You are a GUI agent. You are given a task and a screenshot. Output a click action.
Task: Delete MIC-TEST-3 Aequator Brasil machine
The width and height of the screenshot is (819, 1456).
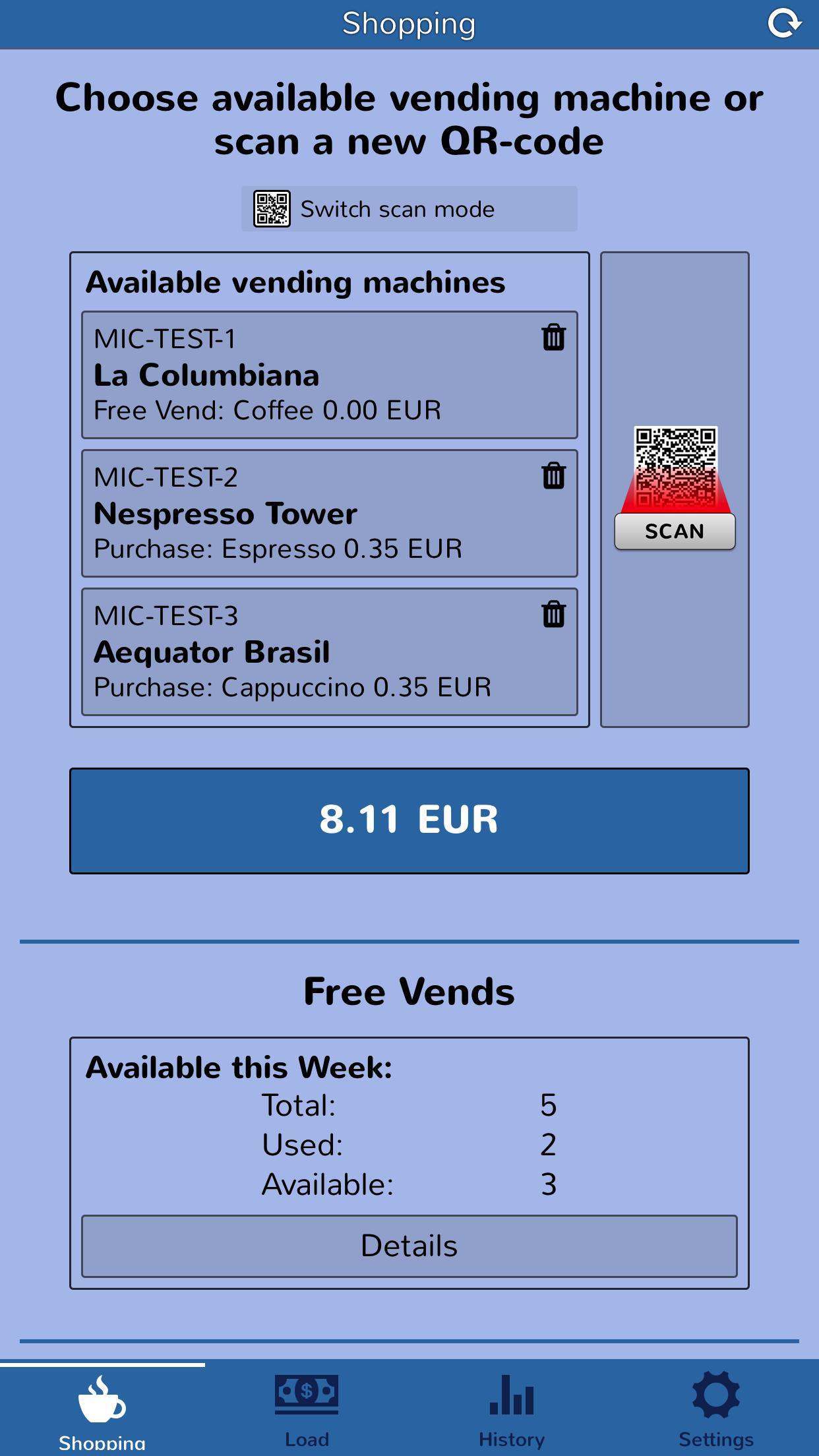coord(553,615)
